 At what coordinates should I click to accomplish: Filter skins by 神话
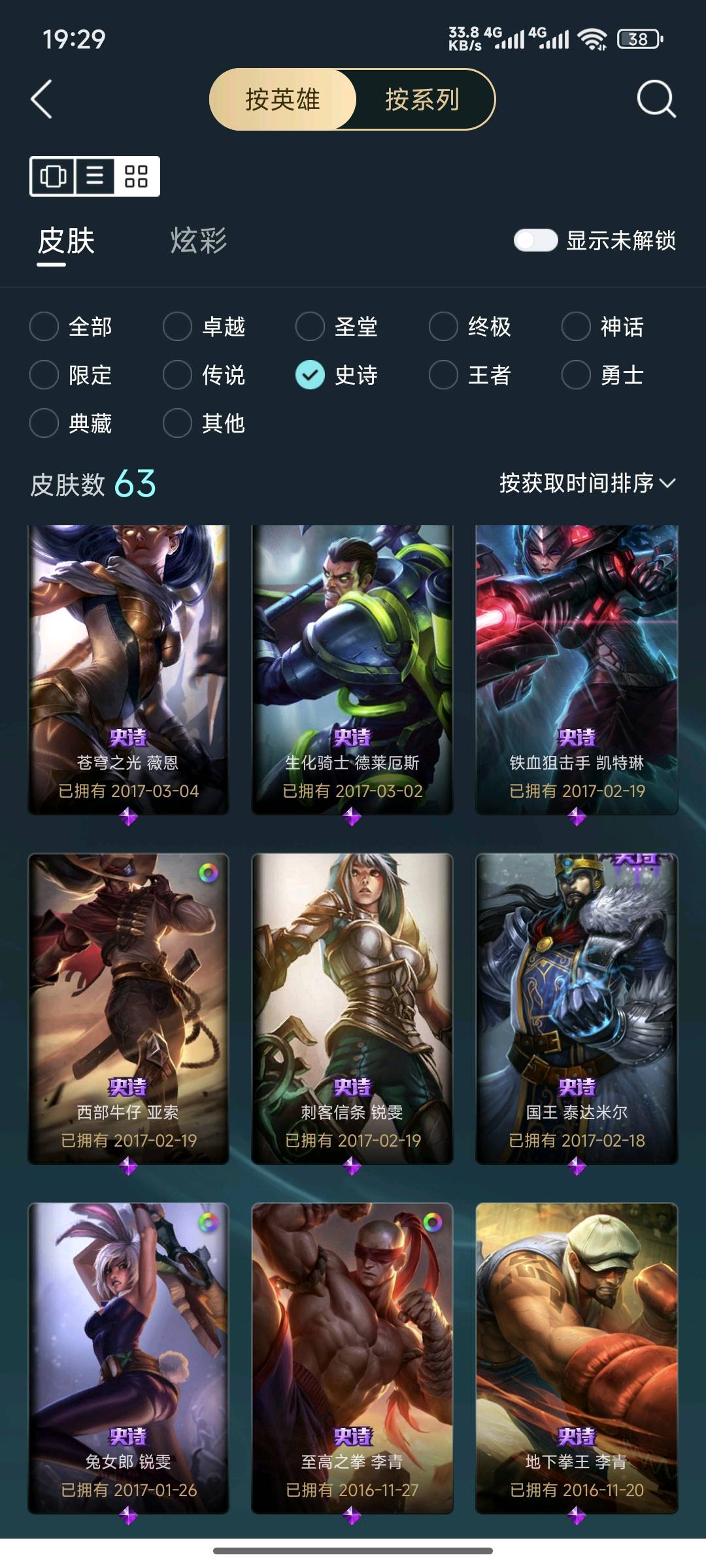click(576, 327)
